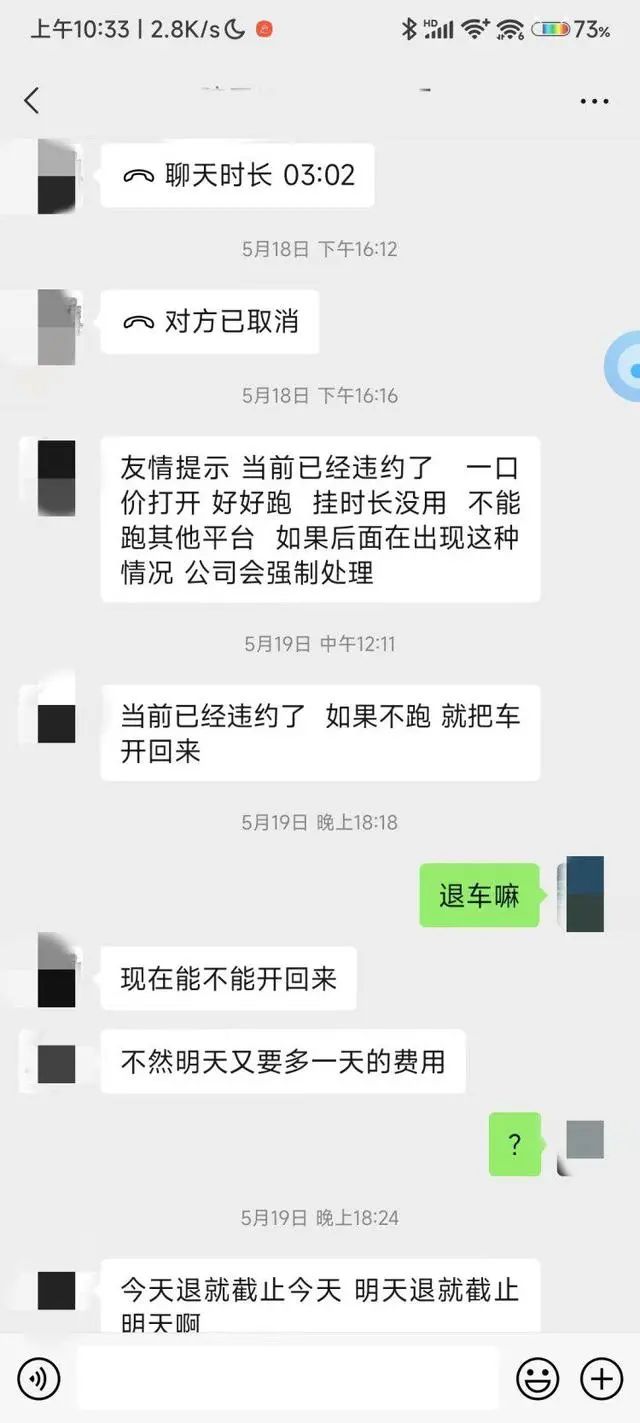Viewport: 640px width, 1423px height.
Task: Open my avatar beside 退车嘛
Action: 585,894
